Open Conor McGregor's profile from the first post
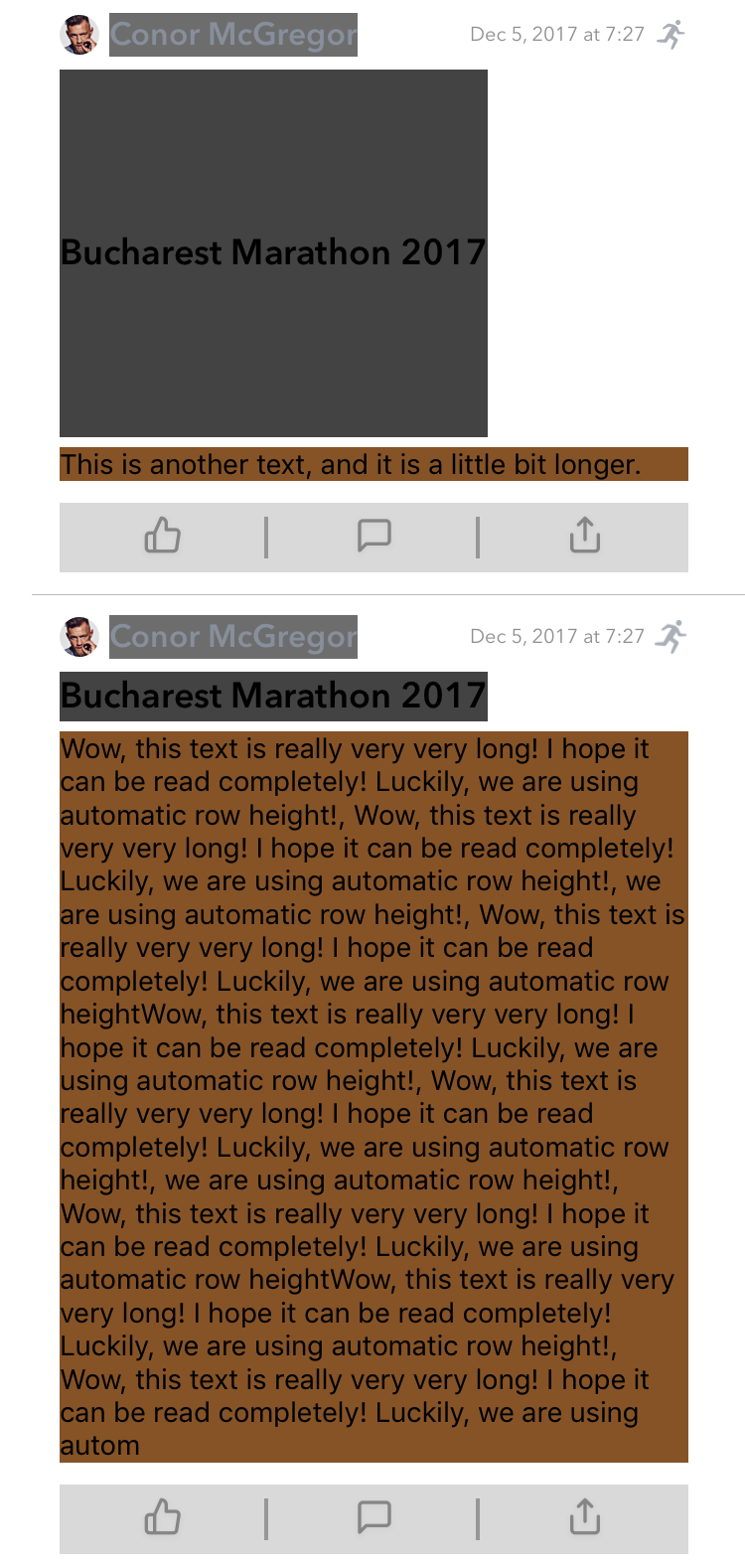The image size is (745, 1568). point(232,35)
